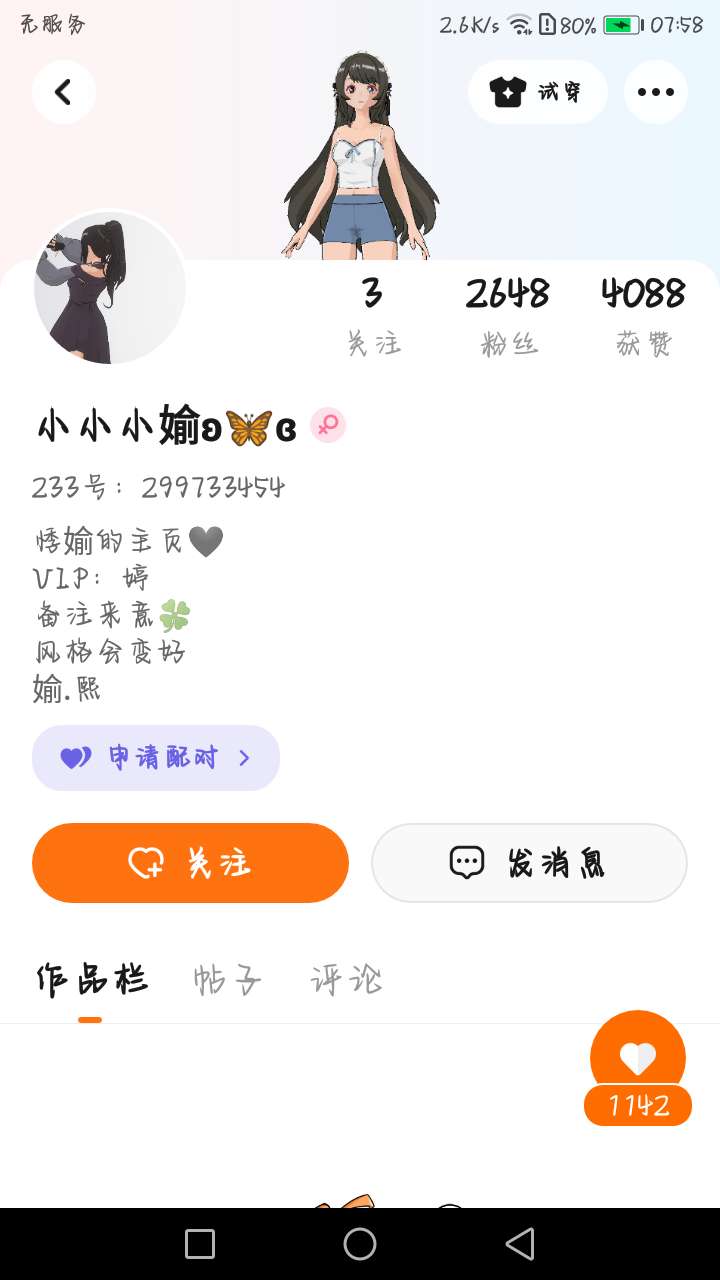This screenshot has width=720, height=1280.
Task: Switch to the 作品栏 tab
Action: pyautogui.click(x=91, y=980)
